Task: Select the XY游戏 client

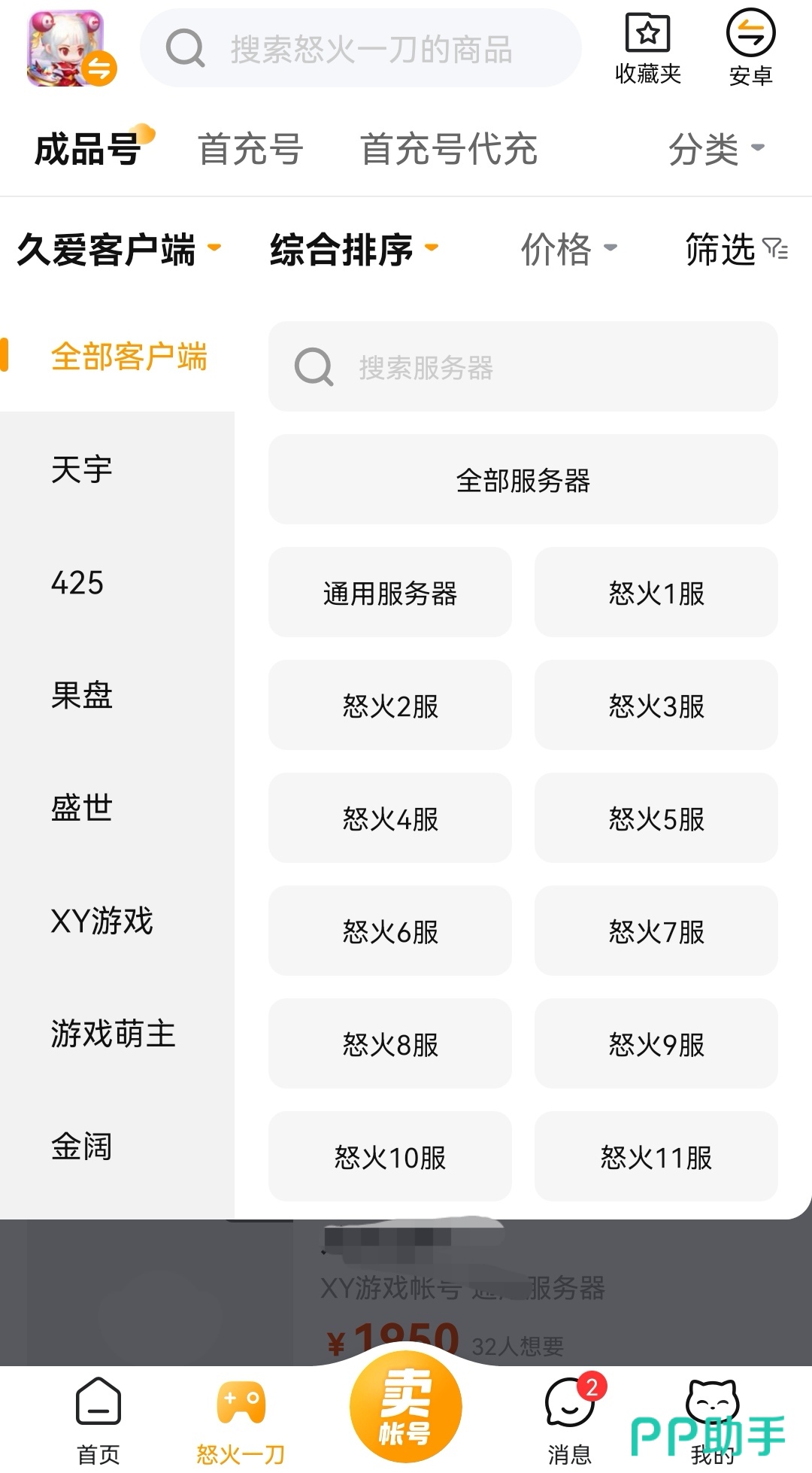Action: point(101,921)
